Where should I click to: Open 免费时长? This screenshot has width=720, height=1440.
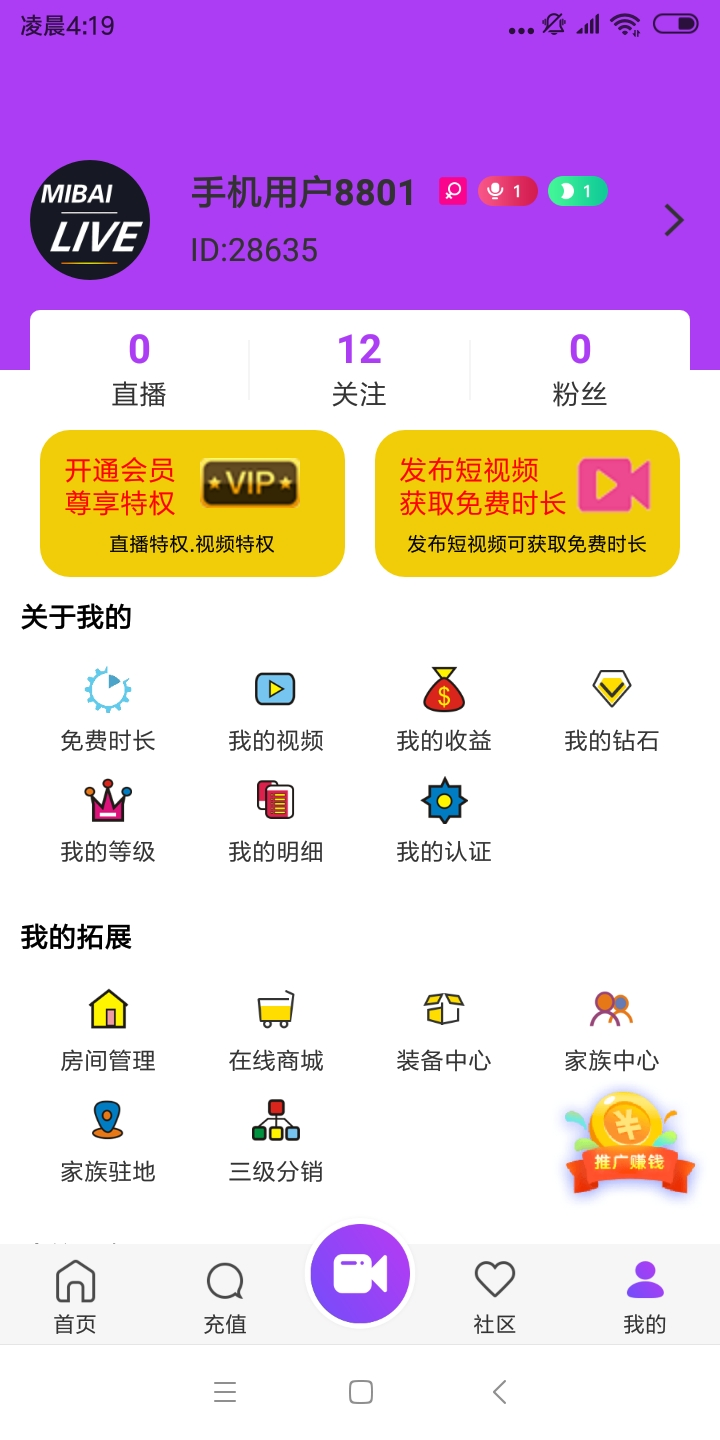point(108,709)
